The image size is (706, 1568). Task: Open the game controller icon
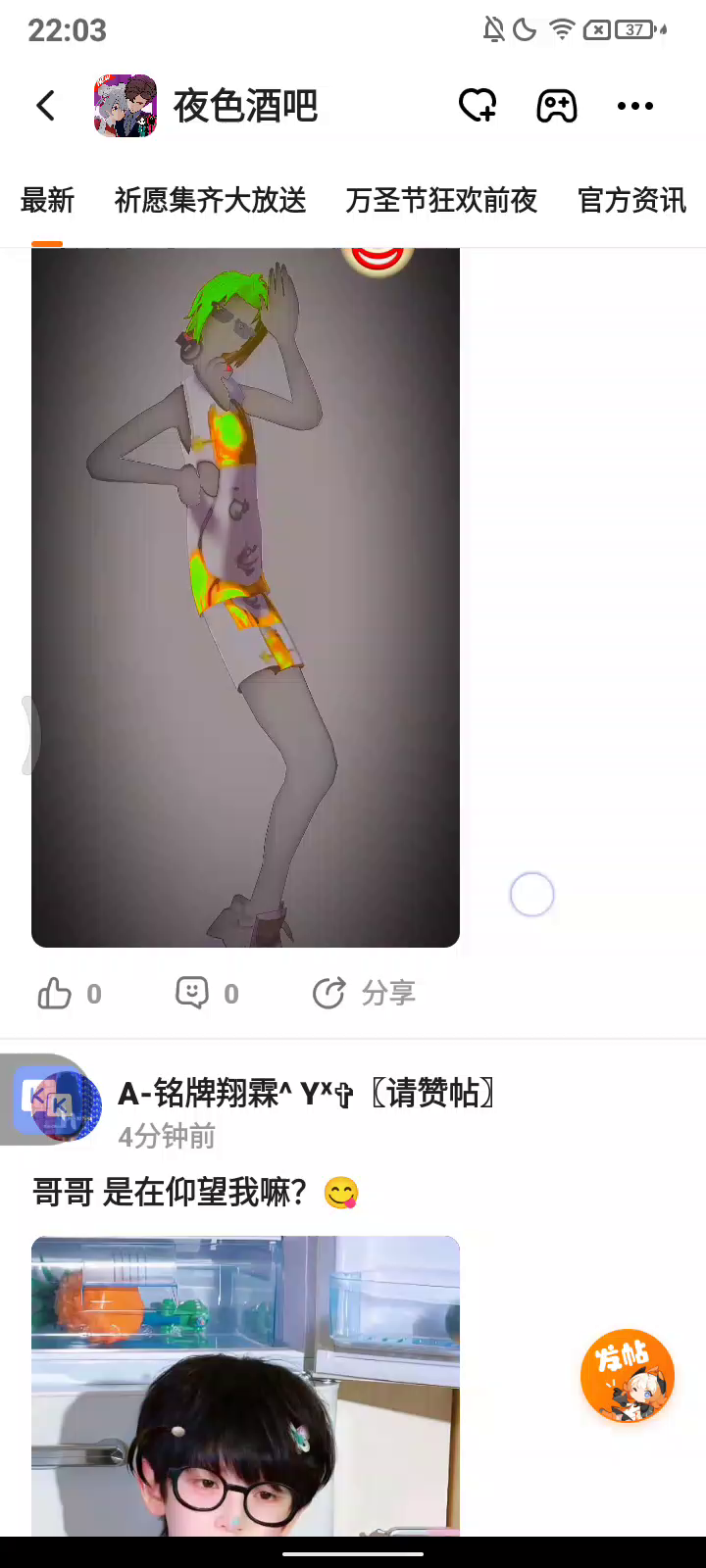(x=556, y=106)
